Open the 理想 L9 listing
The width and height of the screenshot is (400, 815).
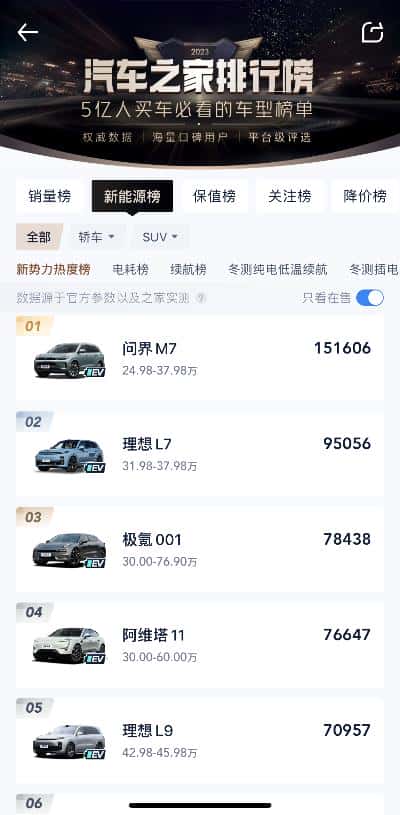(200, 740)
